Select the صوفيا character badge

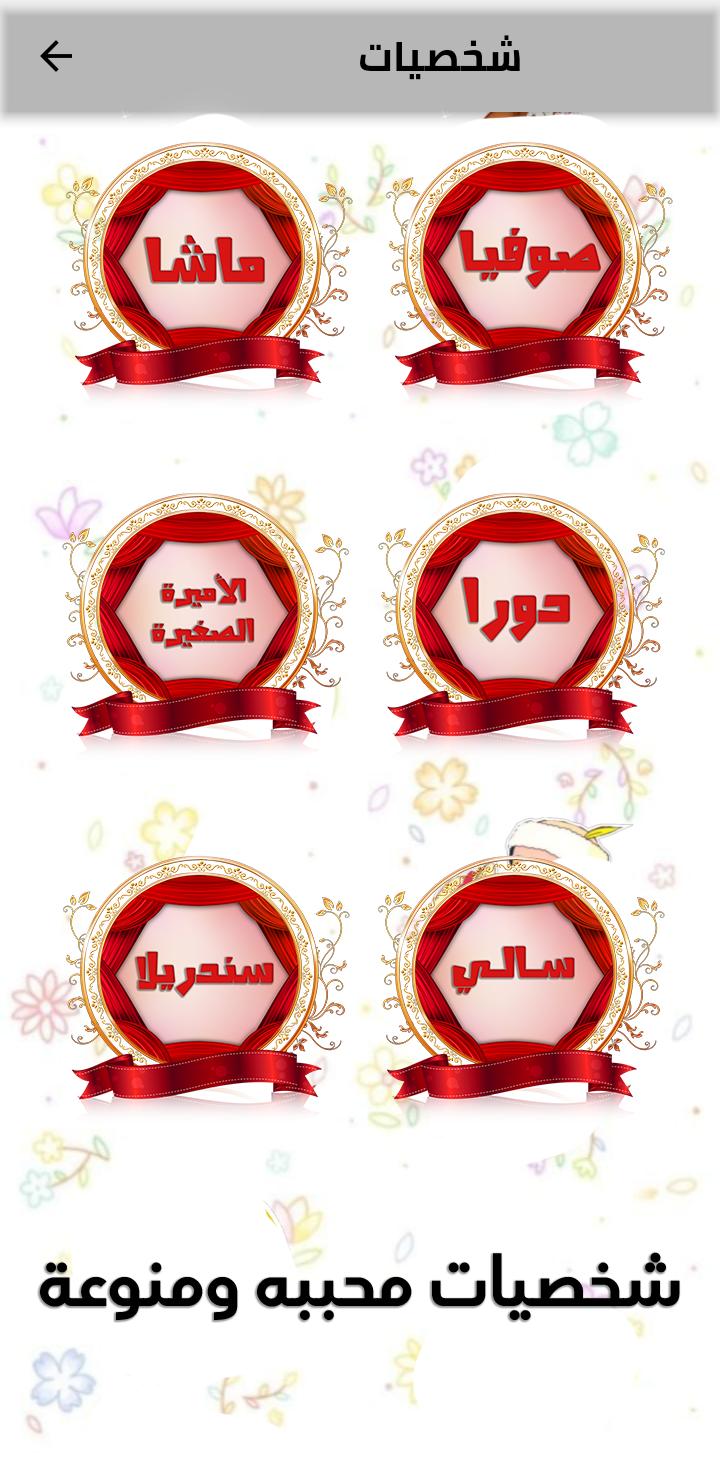tap(529, 262)
